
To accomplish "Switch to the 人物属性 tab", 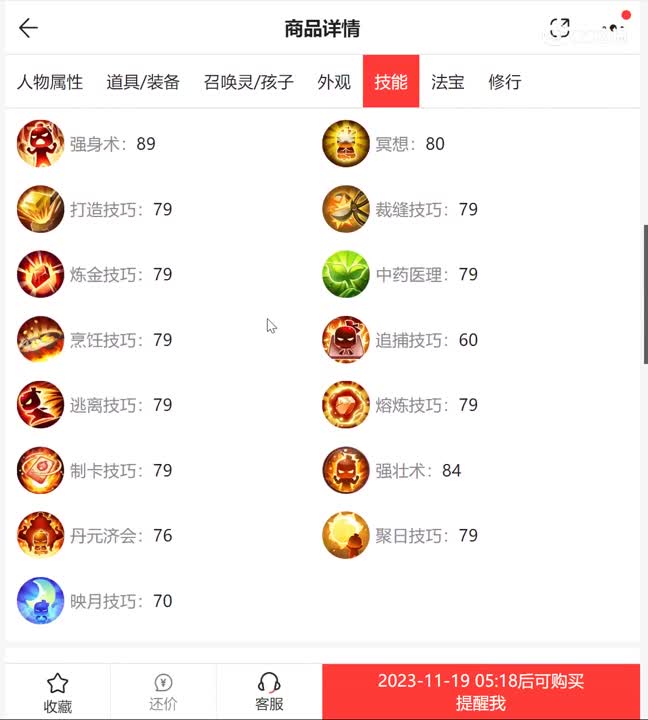I will coord(50,82).
